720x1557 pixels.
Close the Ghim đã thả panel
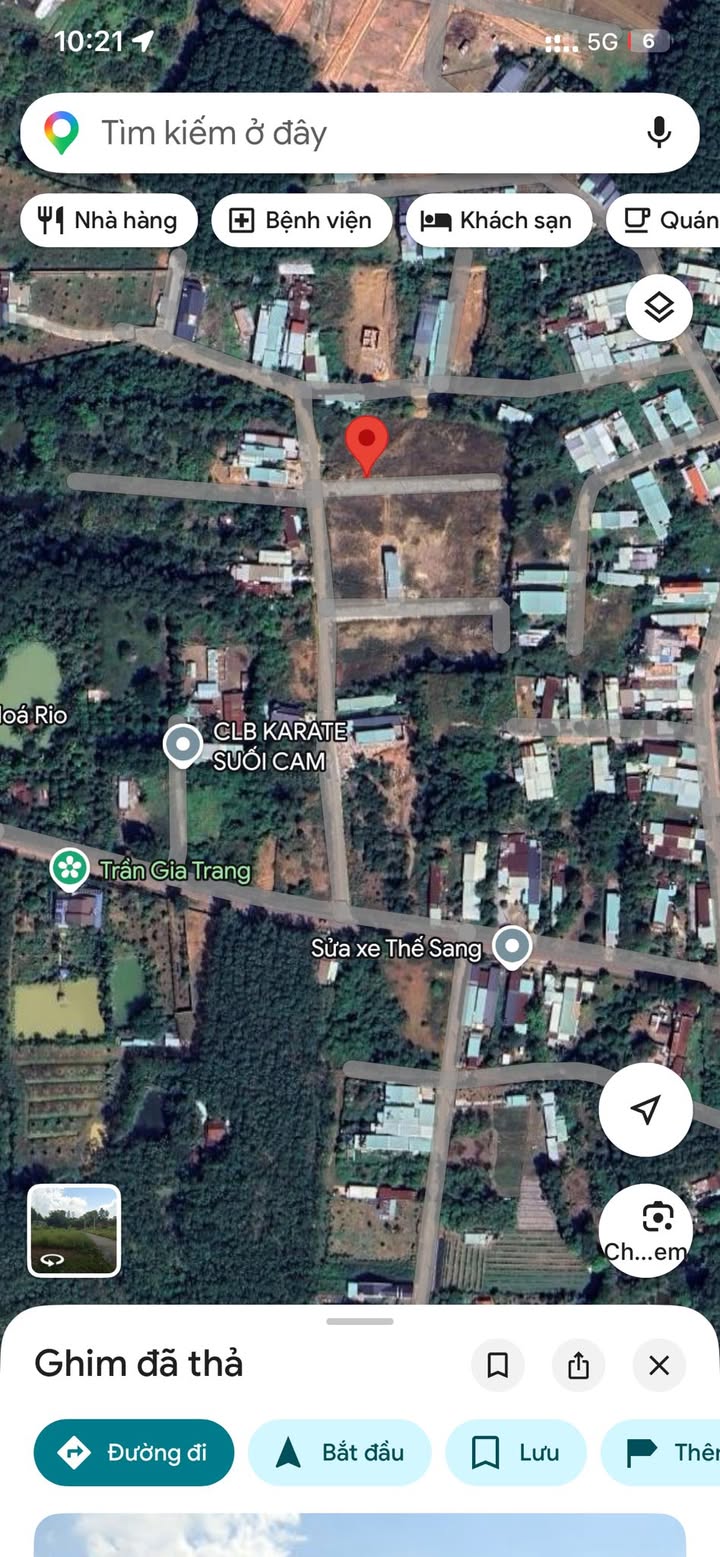[x=659, y=1365]
